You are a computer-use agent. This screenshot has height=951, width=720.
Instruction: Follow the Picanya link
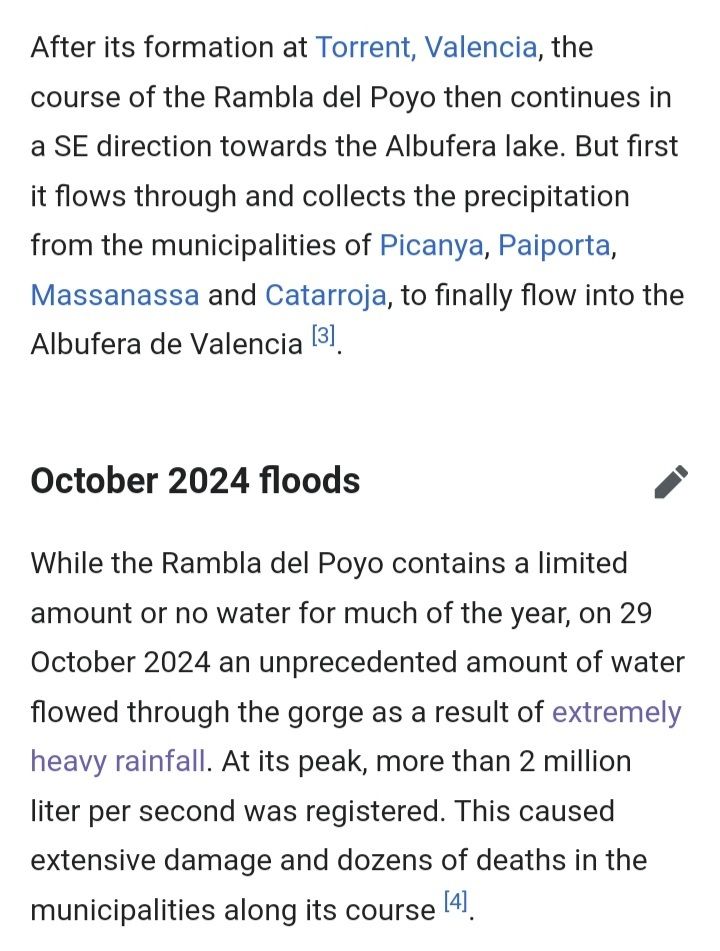[431, 246]
